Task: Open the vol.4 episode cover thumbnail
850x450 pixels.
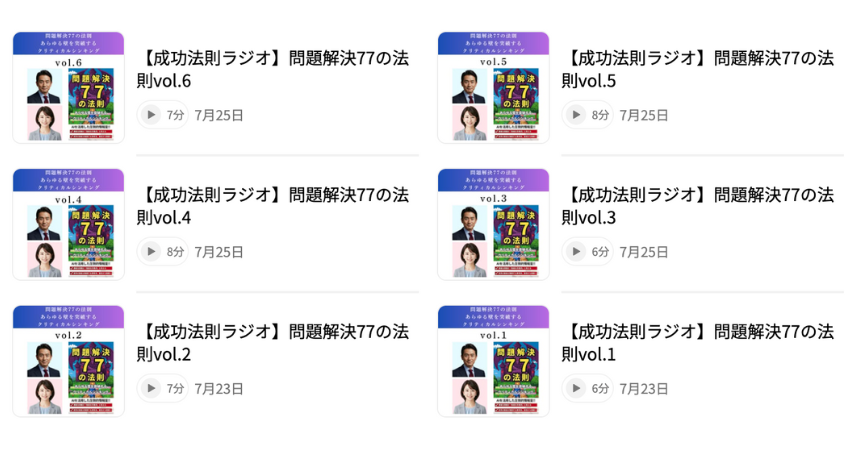Action: tap(68, 224)
